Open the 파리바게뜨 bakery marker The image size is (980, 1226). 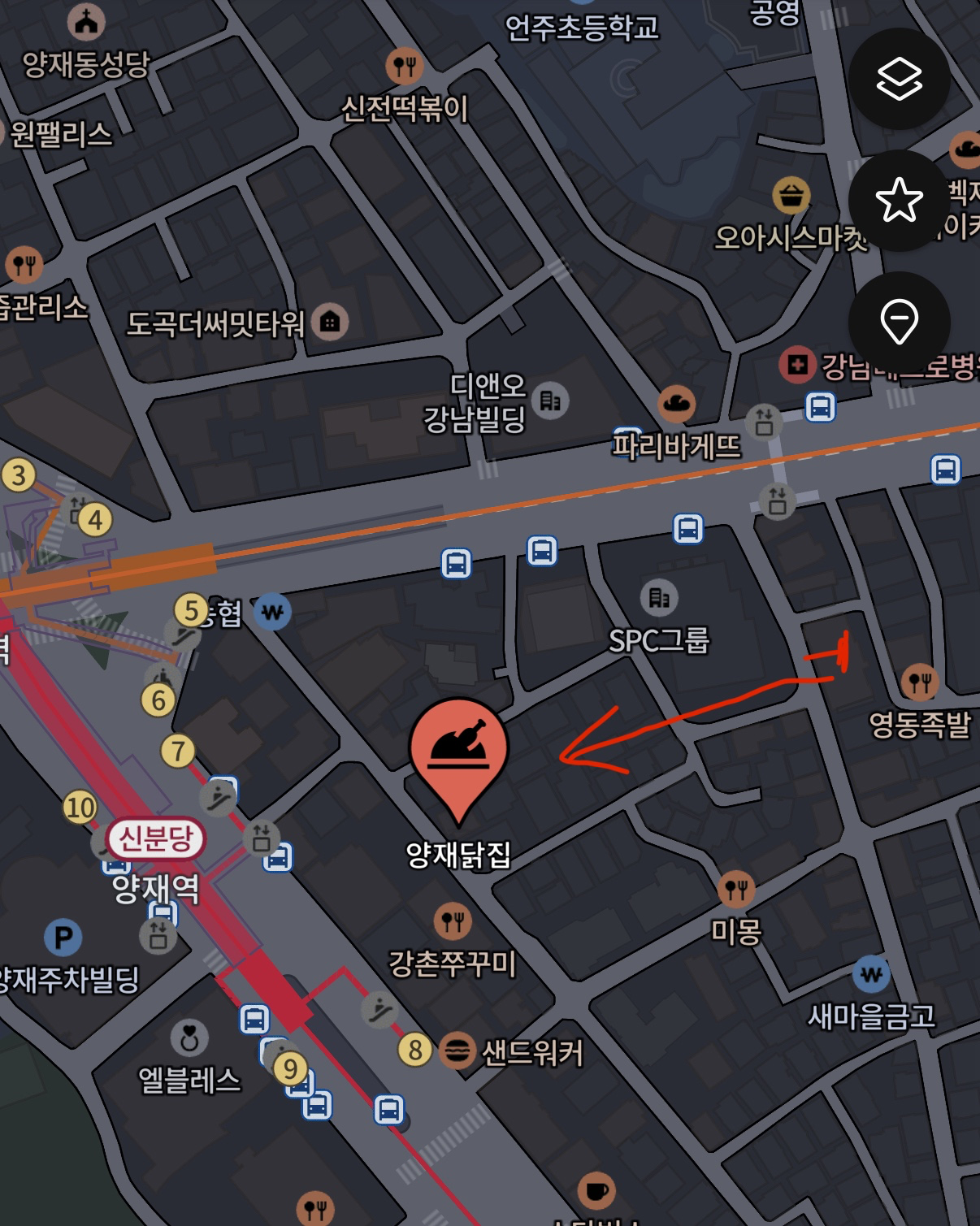pyautogui.click(x=676, y=404)
